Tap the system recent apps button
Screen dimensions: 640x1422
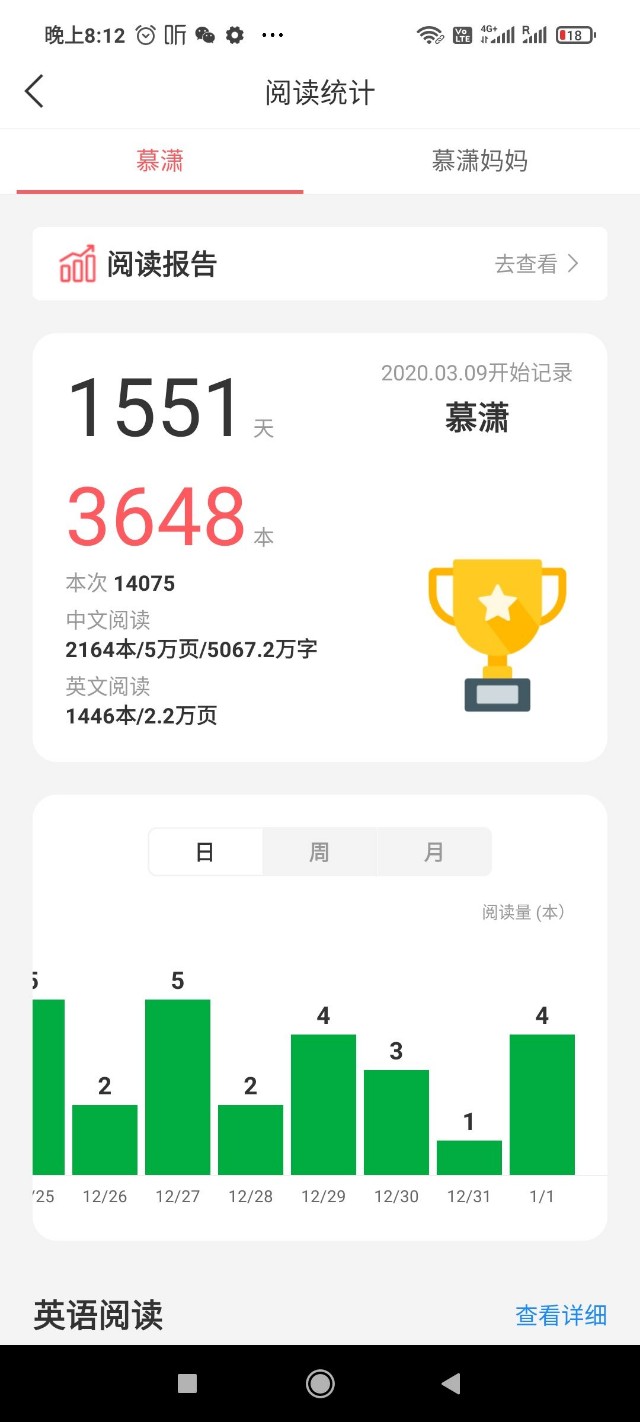[x=187, y=1383]
